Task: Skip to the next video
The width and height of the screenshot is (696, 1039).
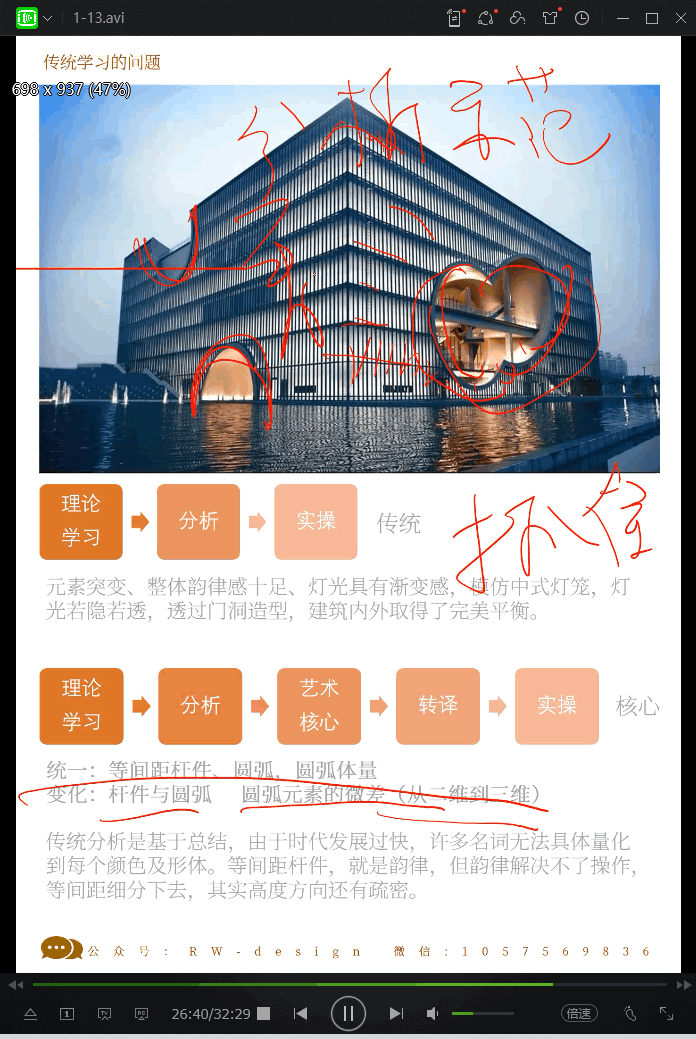Action: [396, 1014]
